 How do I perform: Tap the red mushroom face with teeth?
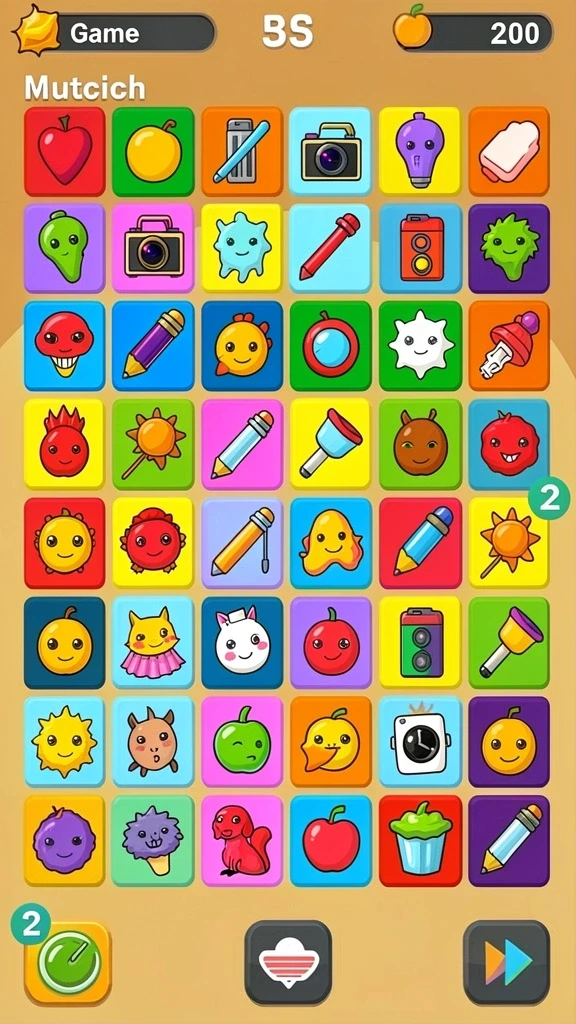65,346
